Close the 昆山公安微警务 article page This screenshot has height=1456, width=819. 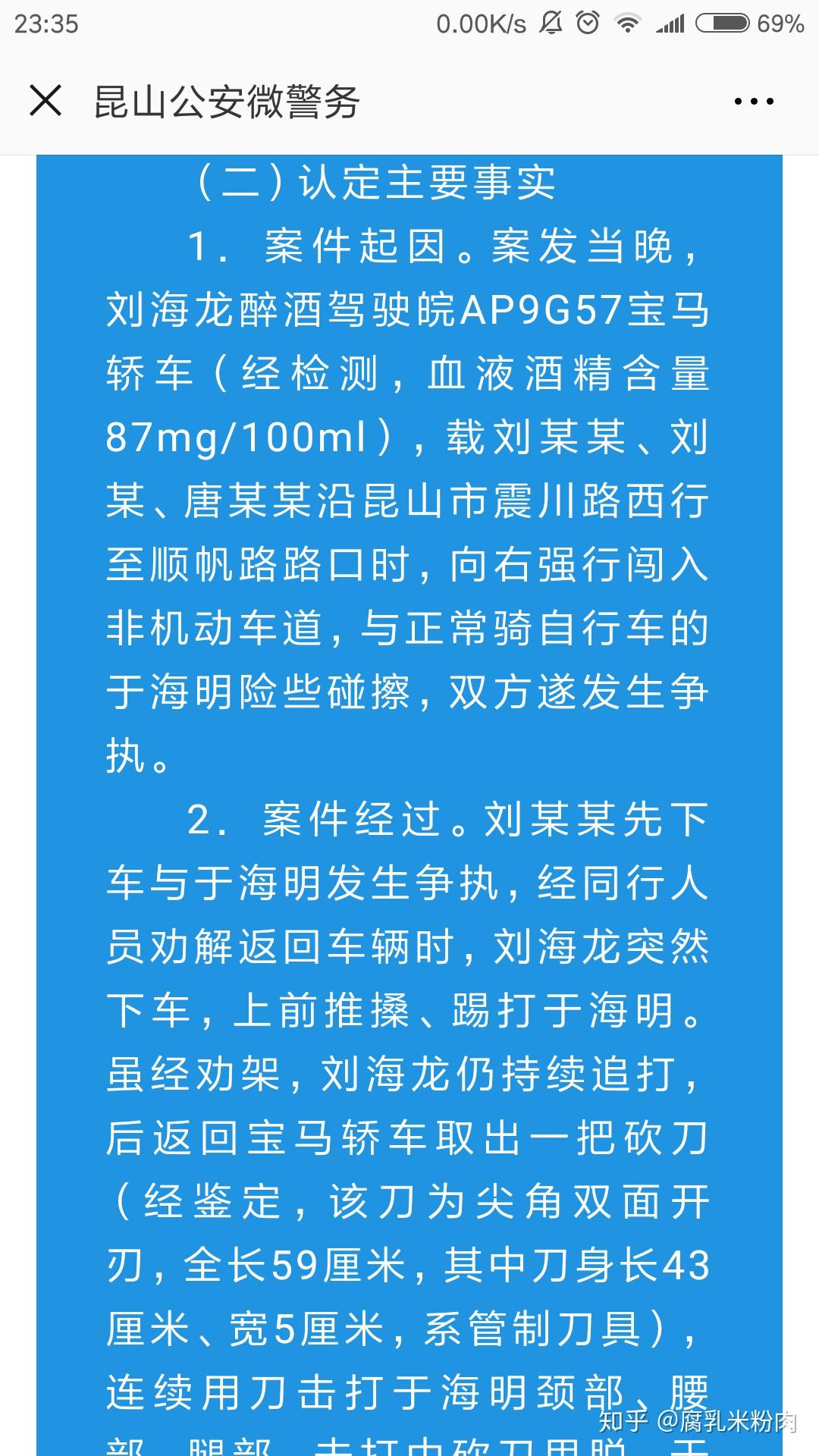(x=45, y=101)
